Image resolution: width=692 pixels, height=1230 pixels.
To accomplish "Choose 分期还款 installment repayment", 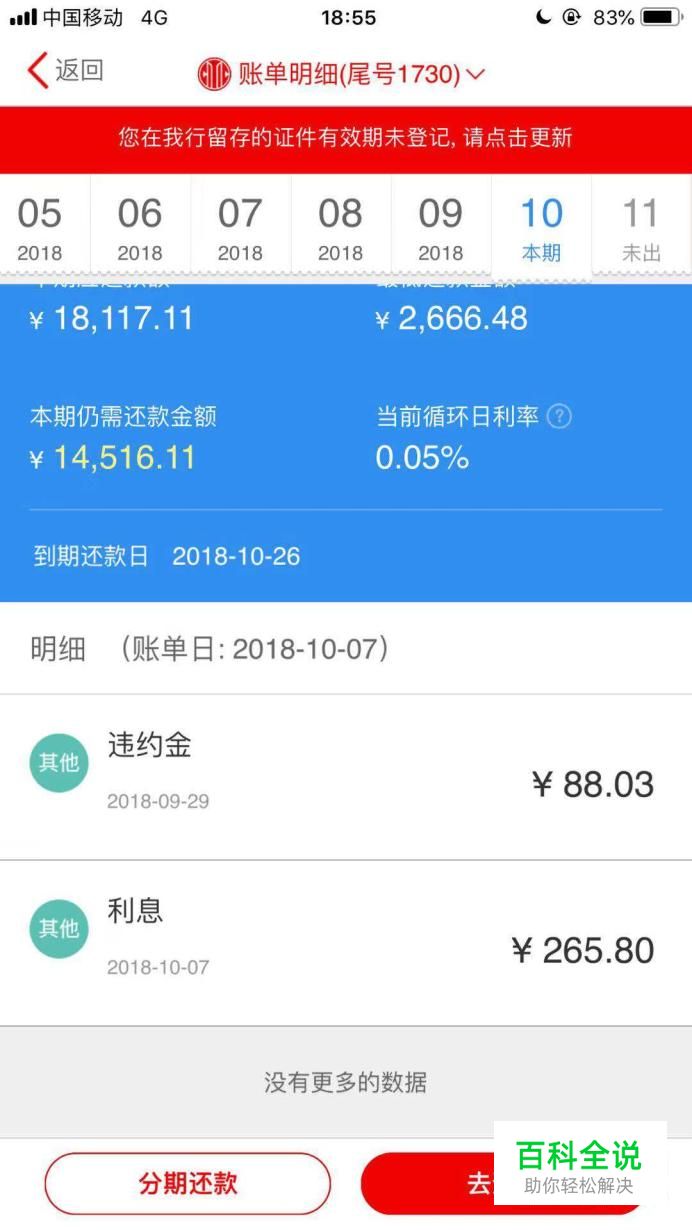I will (x=188, y=1184).
